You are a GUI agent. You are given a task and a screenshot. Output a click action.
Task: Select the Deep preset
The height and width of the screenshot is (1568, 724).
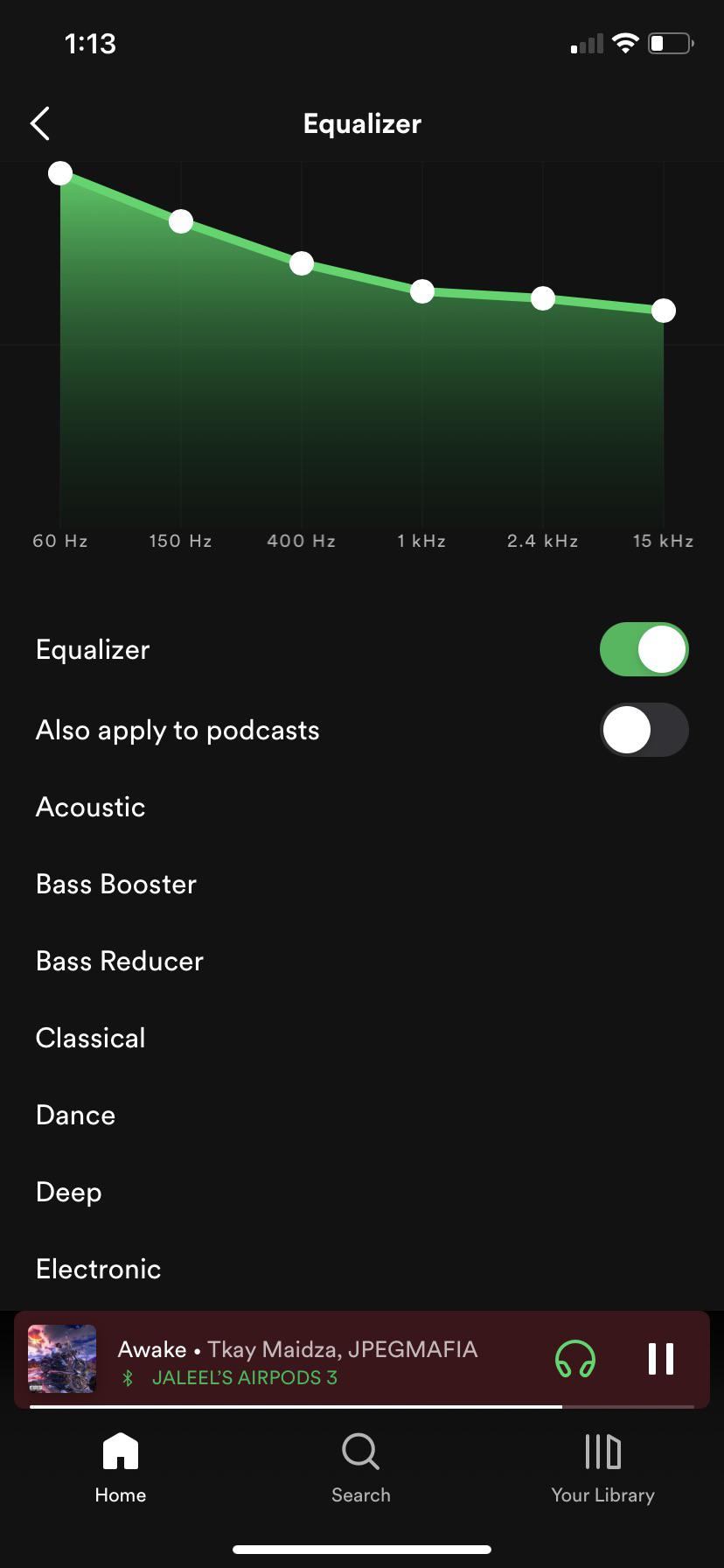pos(68,1192)
